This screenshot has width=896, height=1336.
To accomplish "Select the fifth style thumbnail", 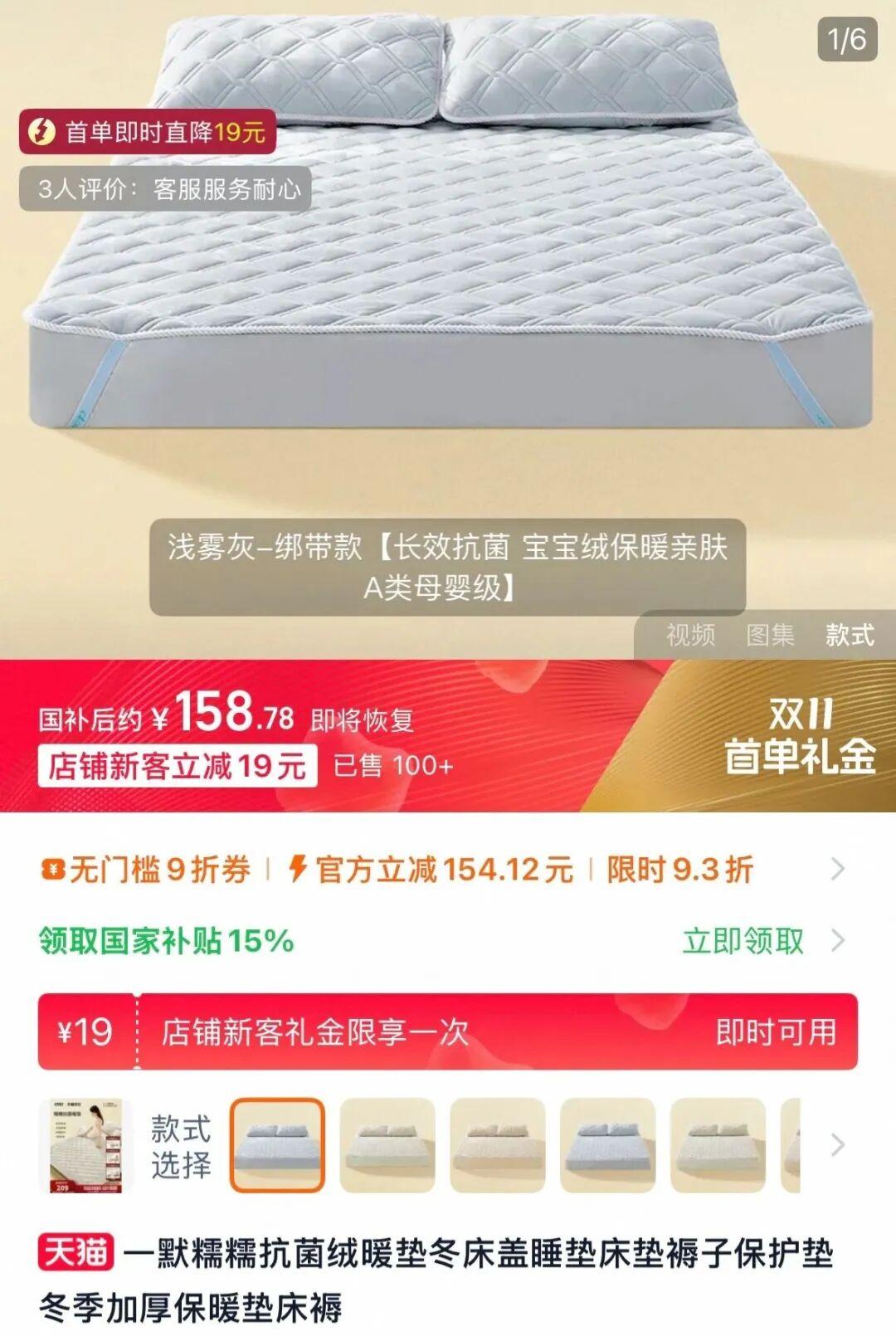I will pyautogui.click(x=718, y=1146).
